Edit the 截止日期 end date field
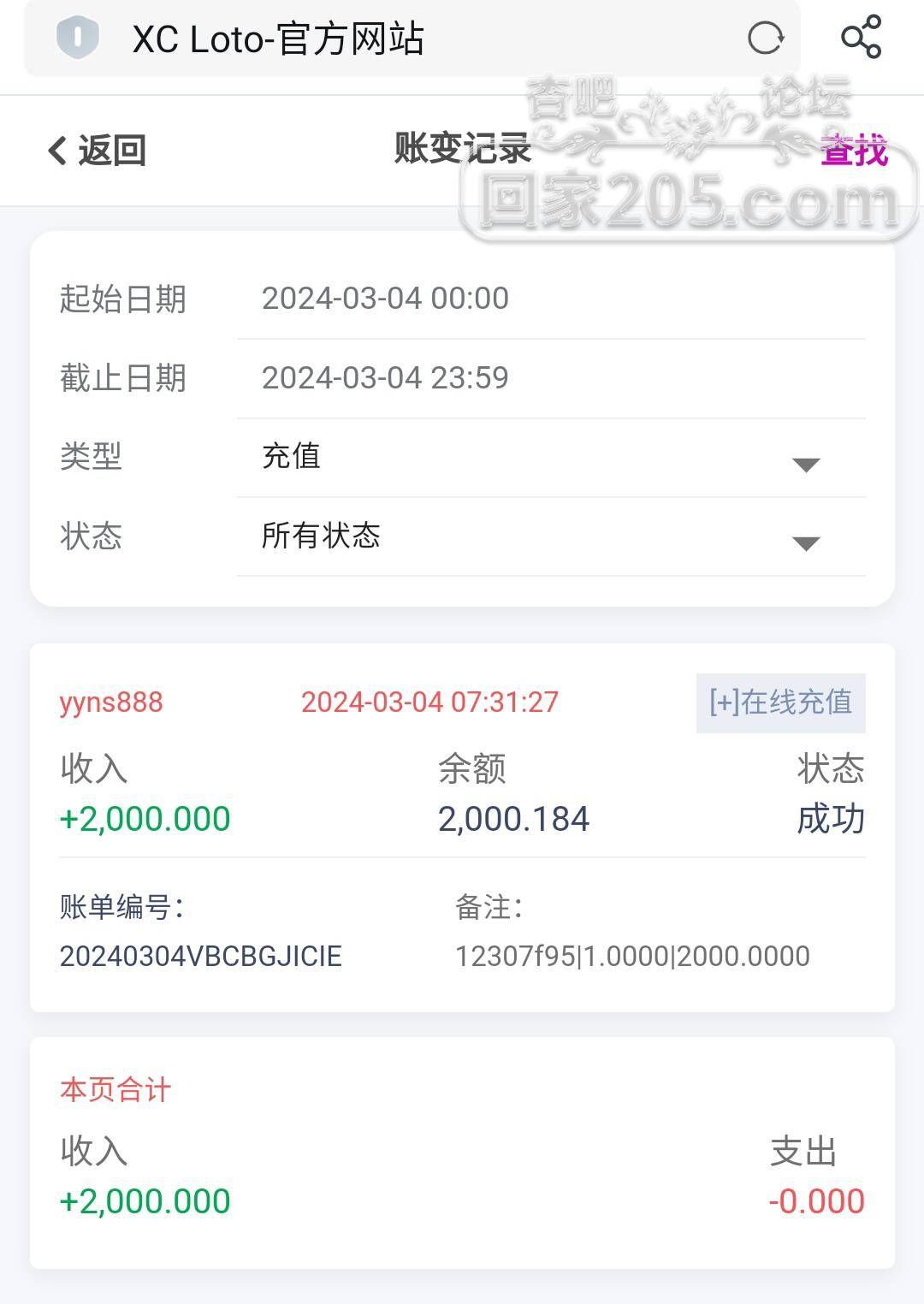 (x=550, y=377)
